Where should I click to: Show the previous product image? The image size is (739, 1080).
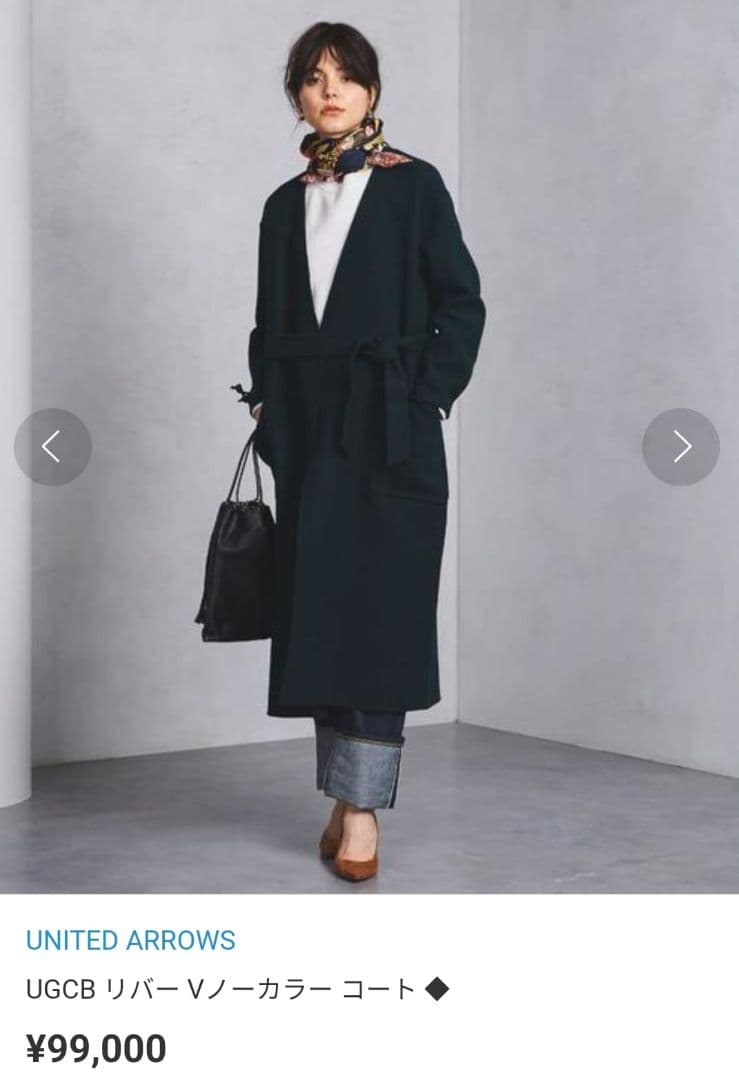click(x=53, y=447)
